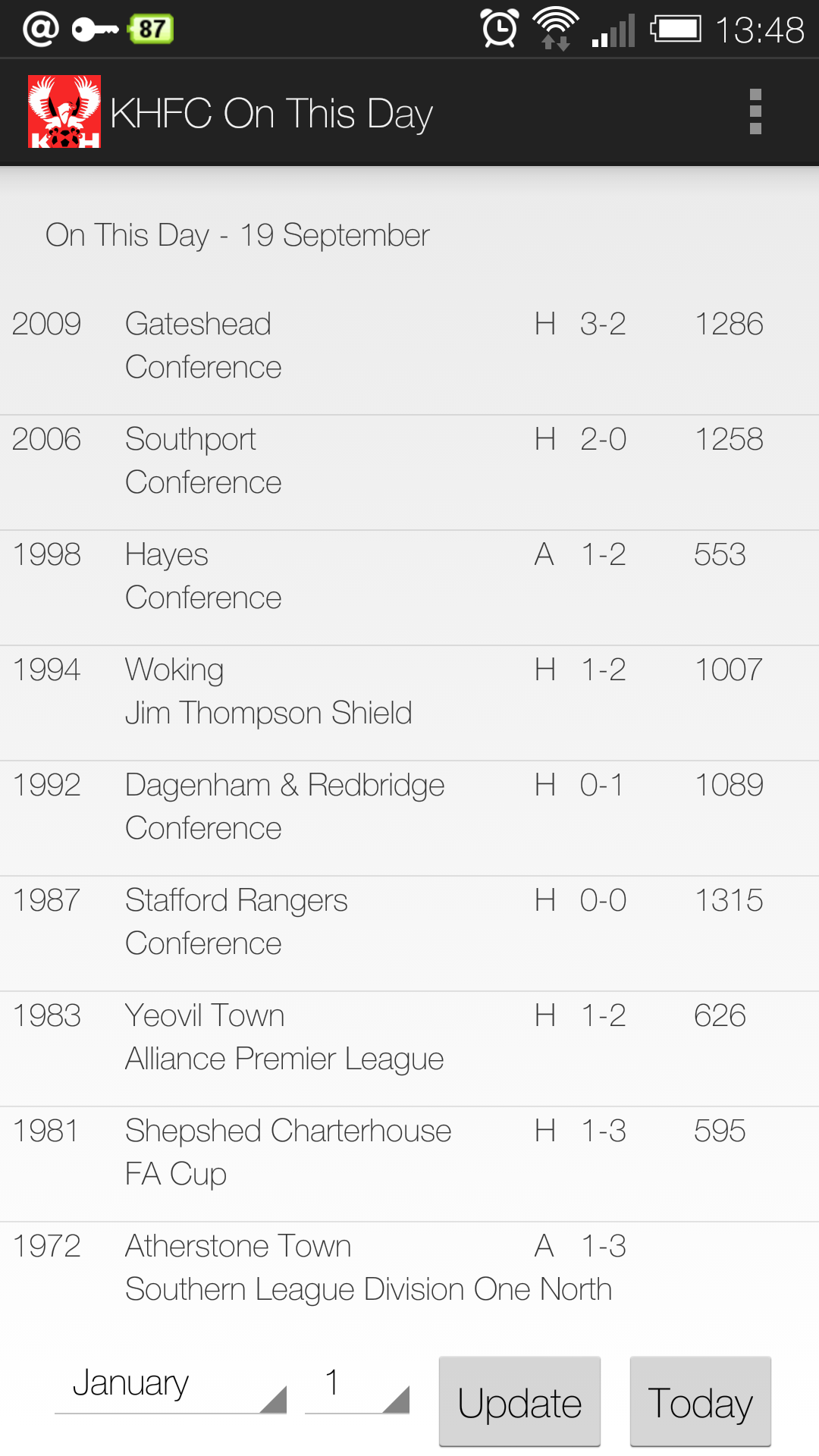The image size is (819, 1456).
Task: Open the overflow menu
Action: pos(755,112)
